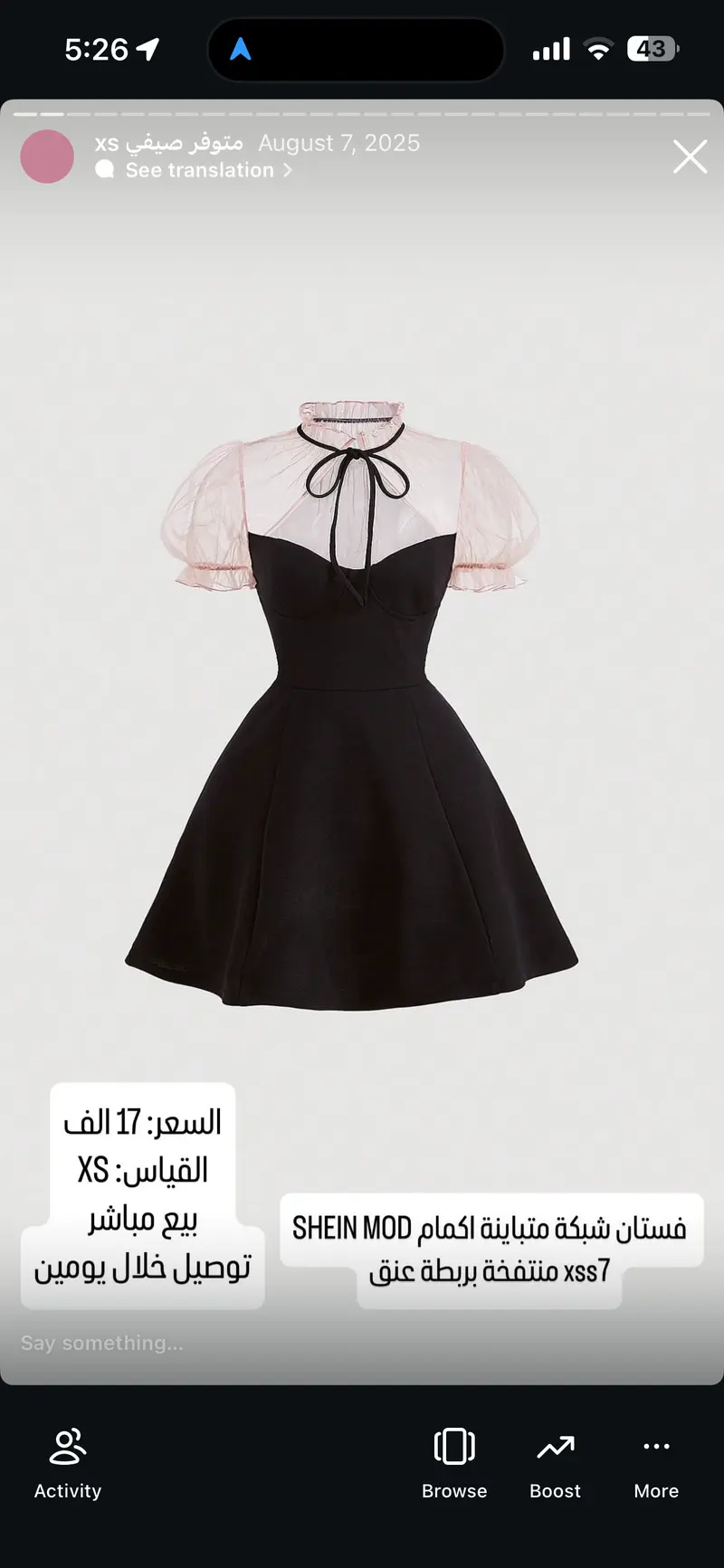Open Browse option
The width and height of the screenshot is (724, 1568).
(x=454, y=1463)
